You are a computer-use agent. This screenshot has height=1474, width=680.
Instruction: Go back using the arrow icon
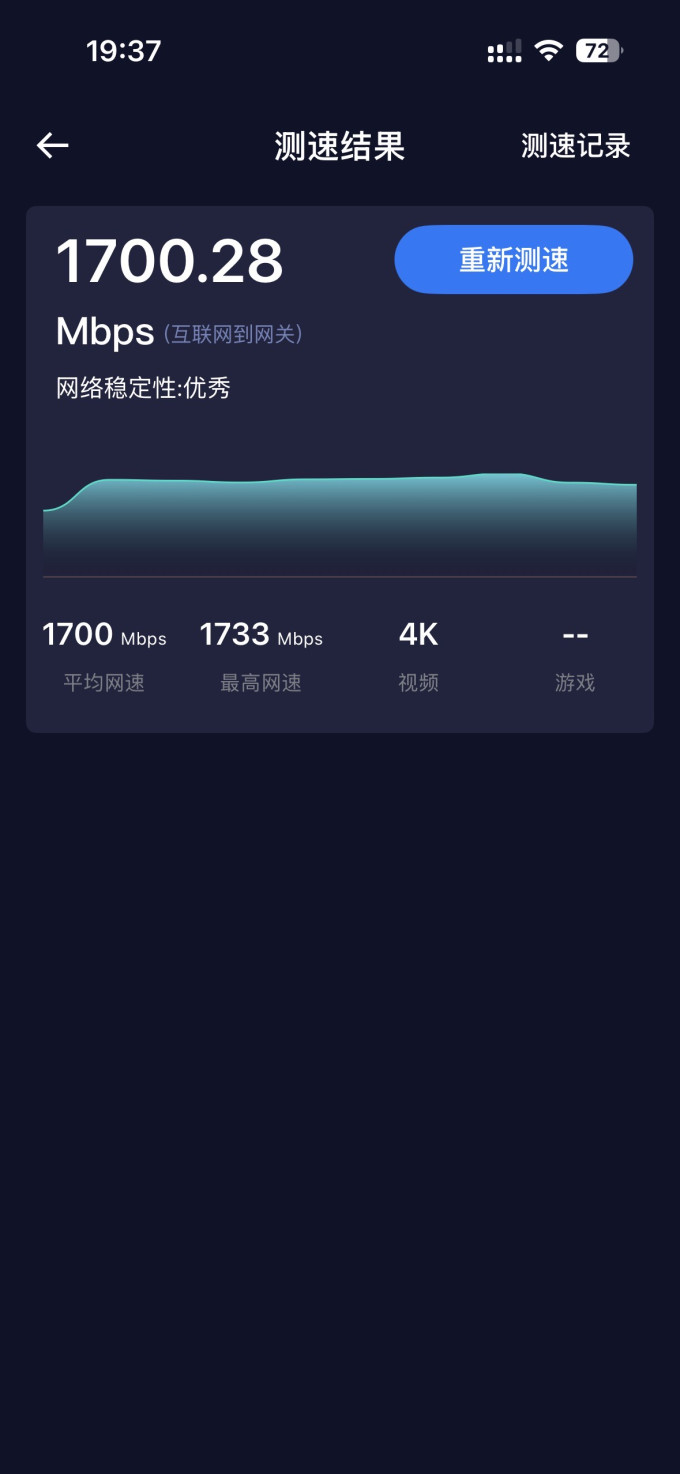click(x=52, y=146)
